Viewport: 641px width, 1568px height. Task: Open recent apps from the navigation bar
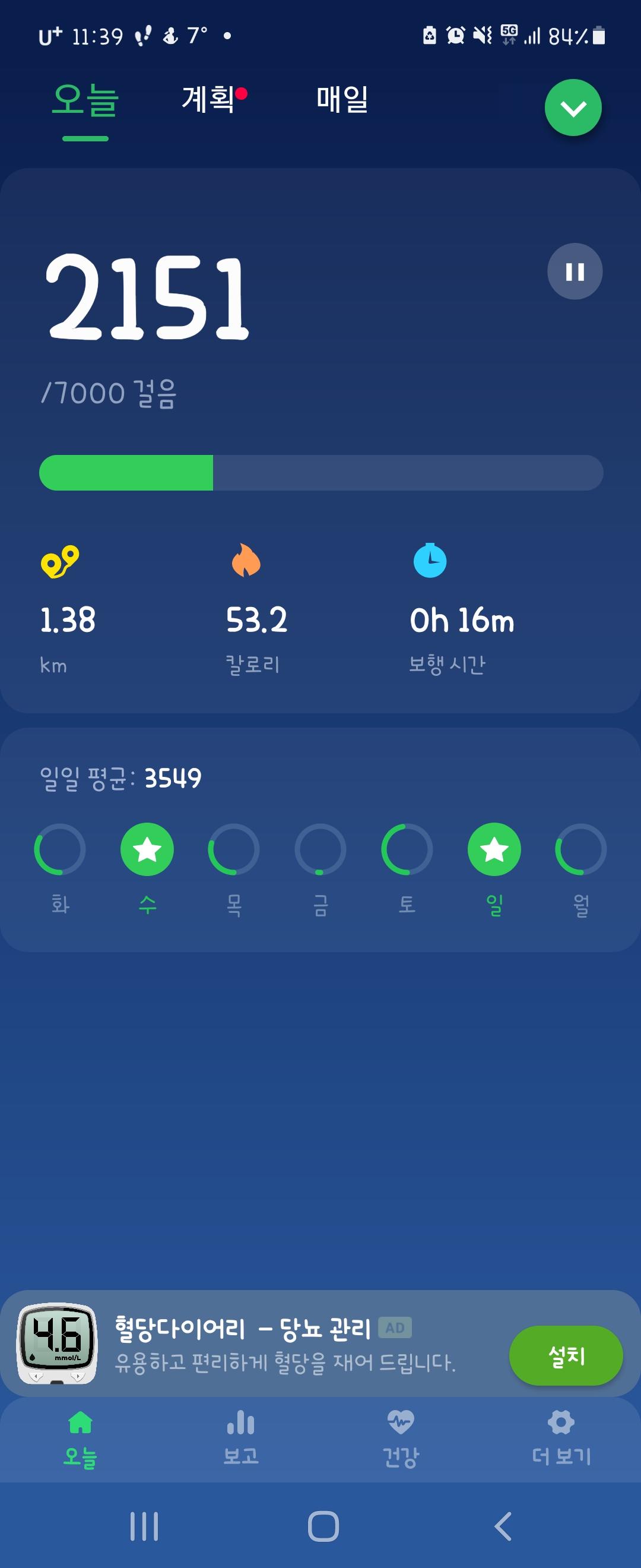[x=144, y=1526]
